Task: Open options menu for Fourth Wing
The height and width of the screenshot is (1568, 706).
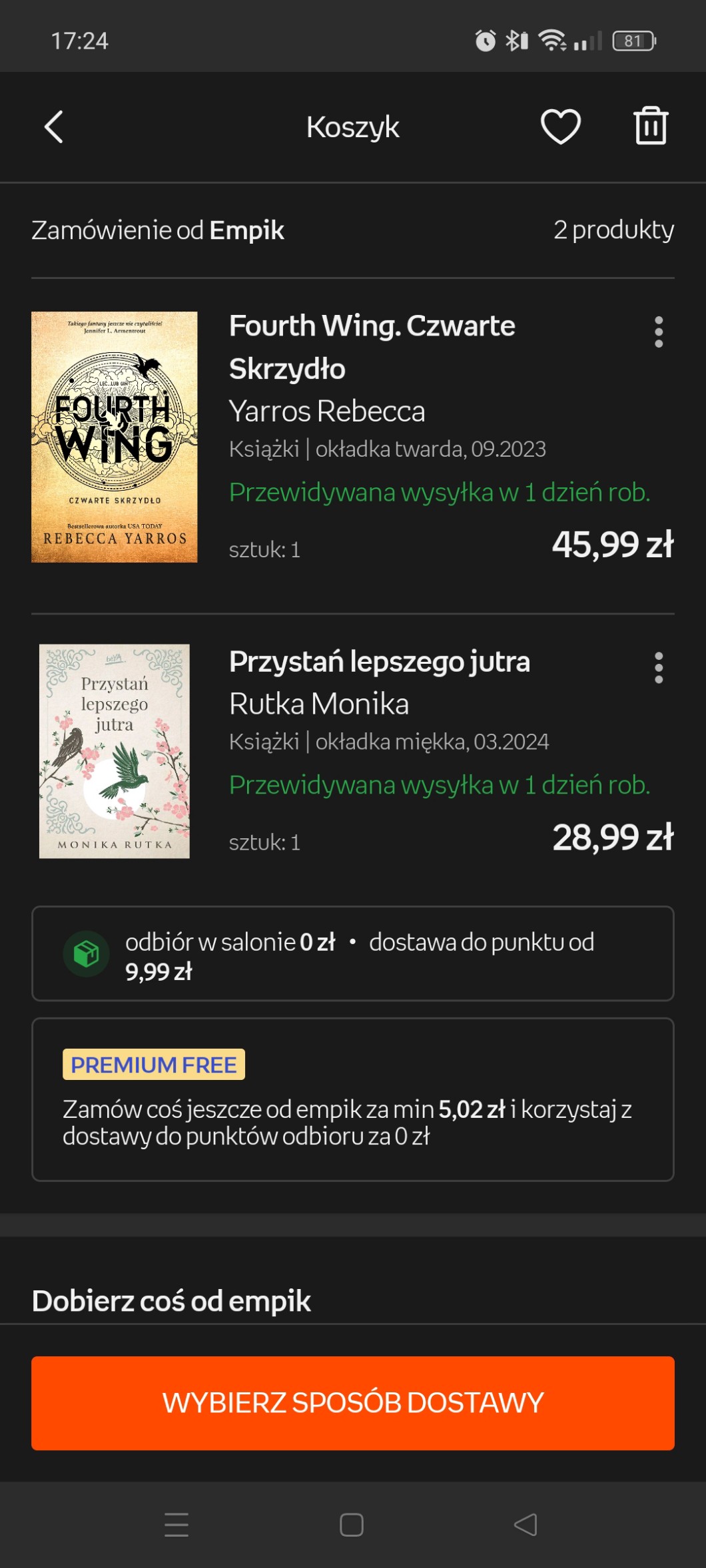Action: (658, 332)
